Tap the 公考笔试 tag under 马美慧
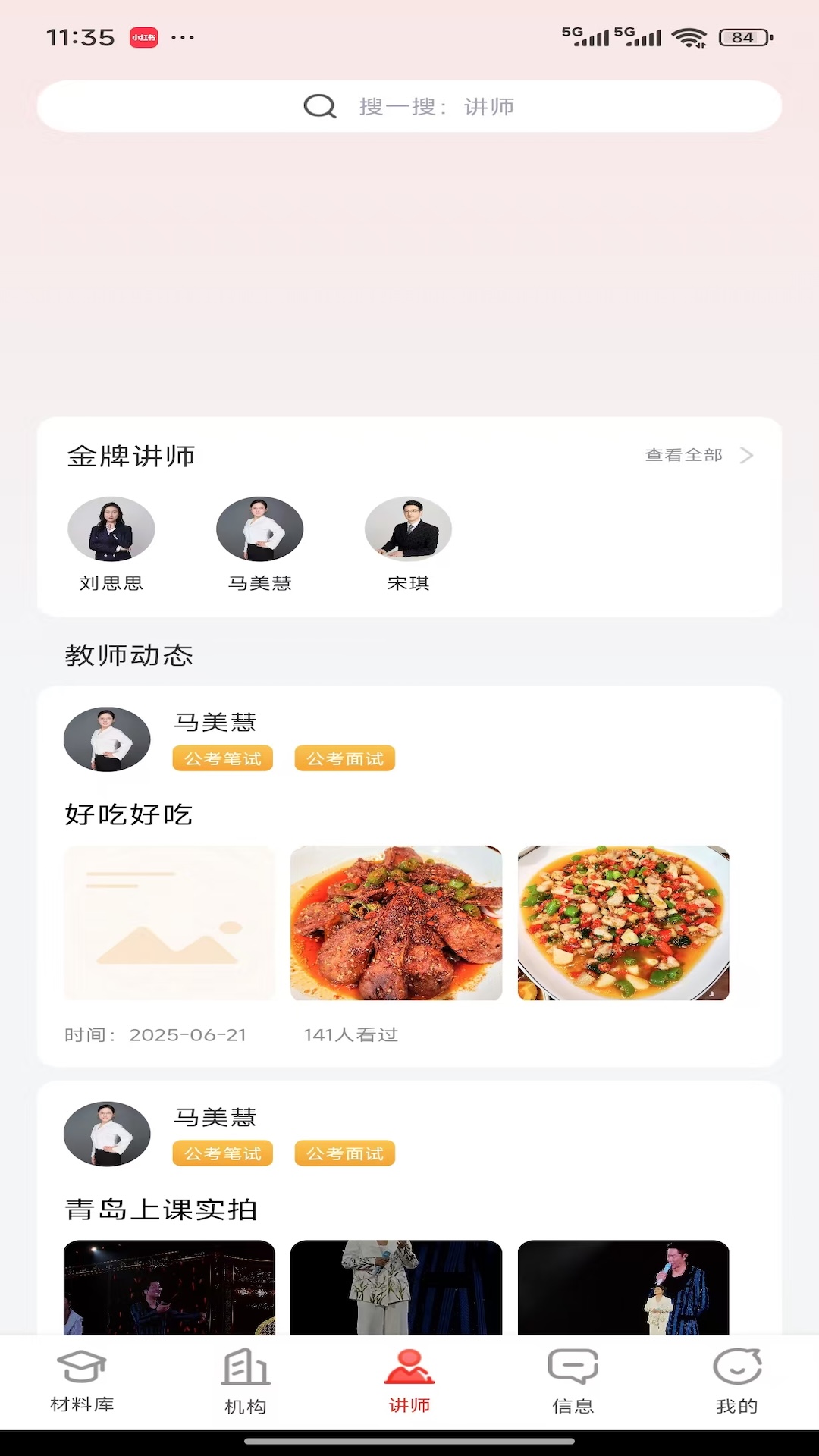 222,758
